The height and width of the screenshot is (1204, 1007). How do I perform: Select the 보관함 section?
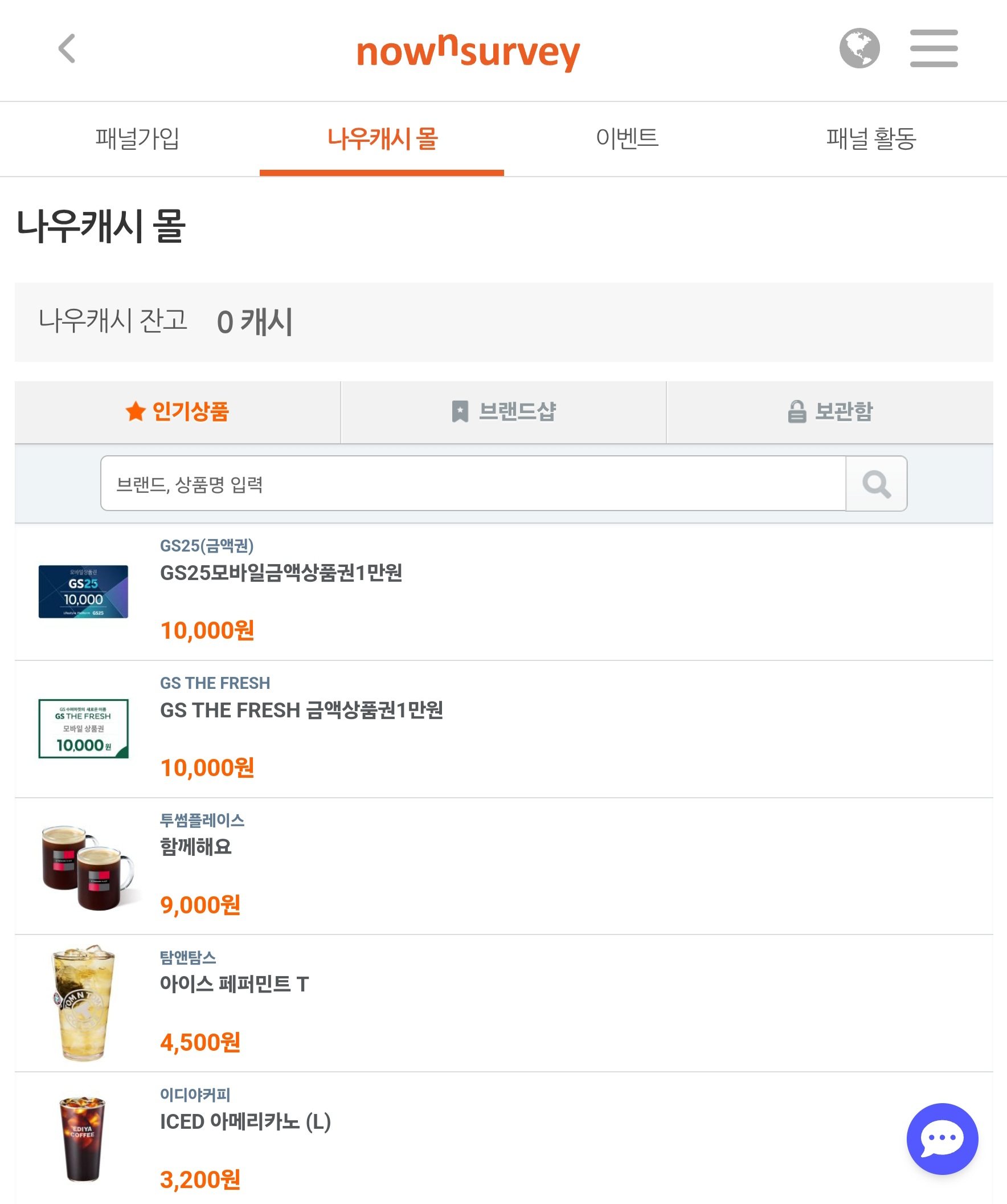pyautogui.click(x=837, y=411)
